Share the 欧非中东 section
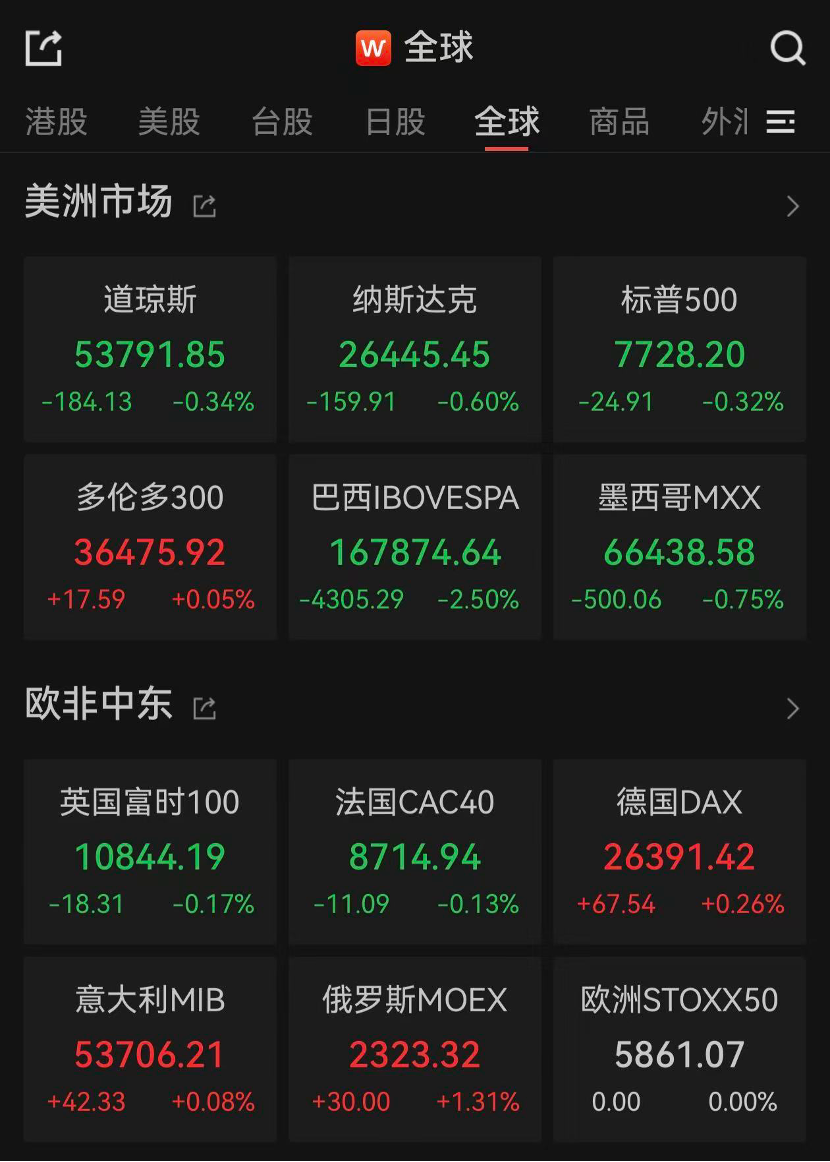The image size is (830, 1162). (205, 708)
